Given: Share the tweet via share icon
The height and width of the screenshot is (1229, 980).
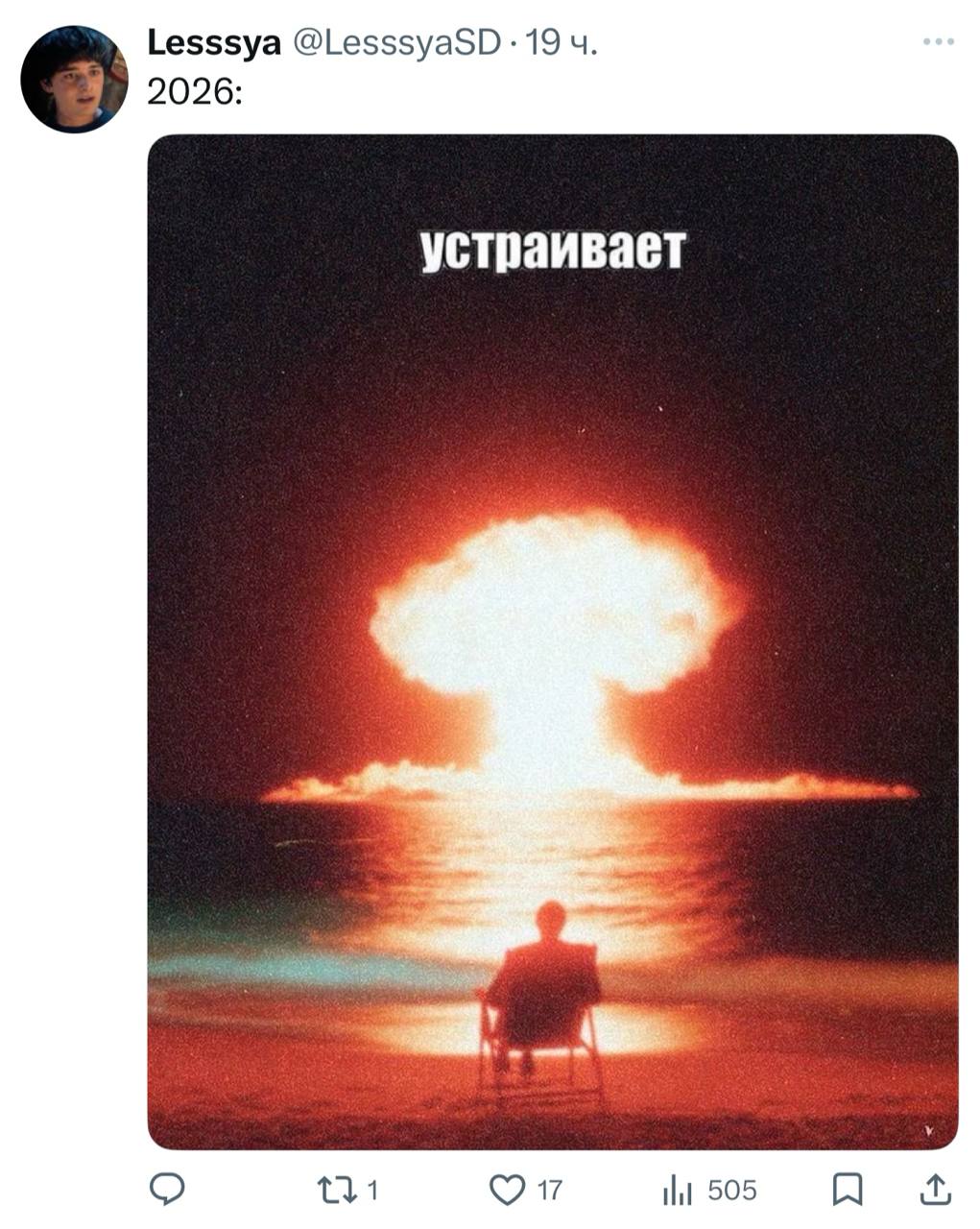Looking at the screenshot, I should coord(934,1191).
